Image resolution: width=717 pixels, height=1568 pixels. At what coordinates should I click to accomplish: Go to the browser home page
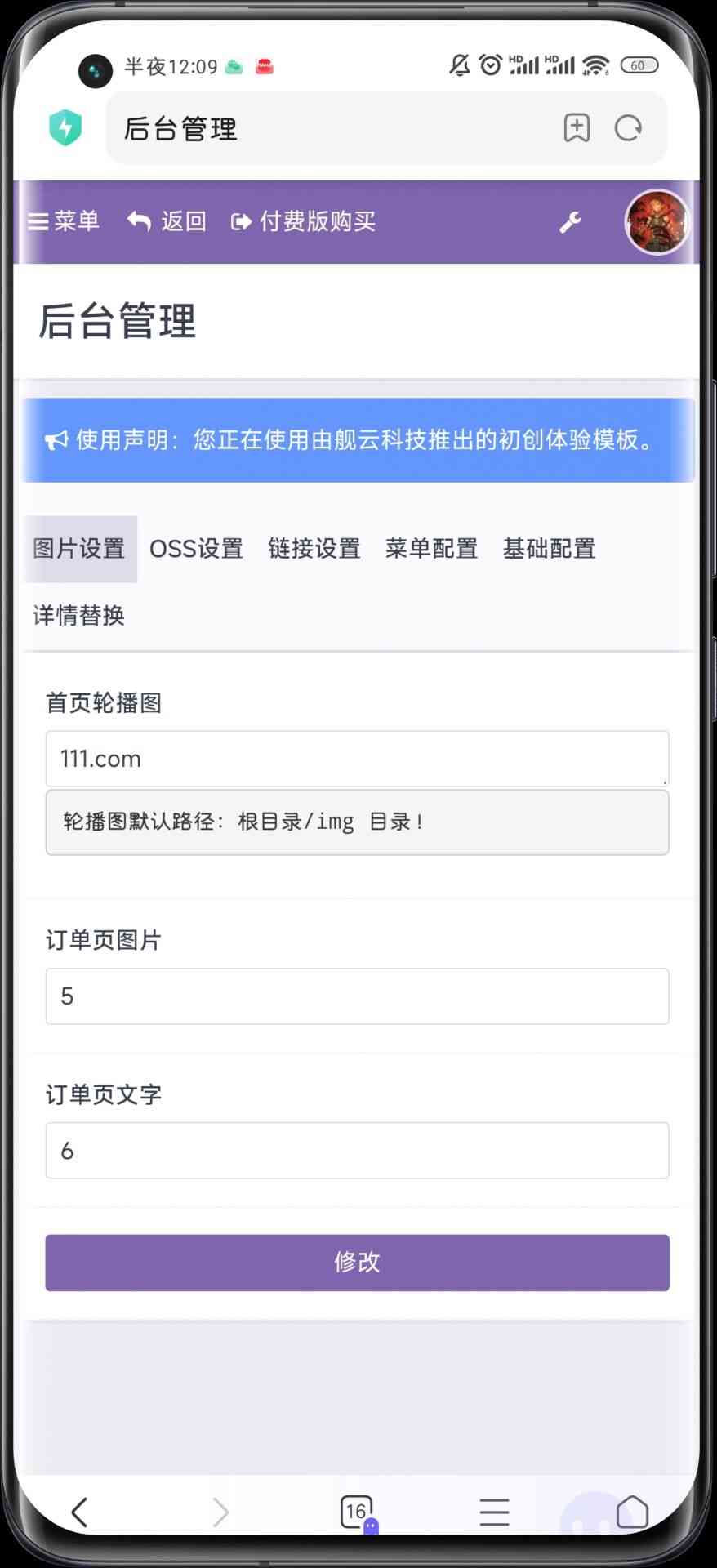pos(631,1512)
